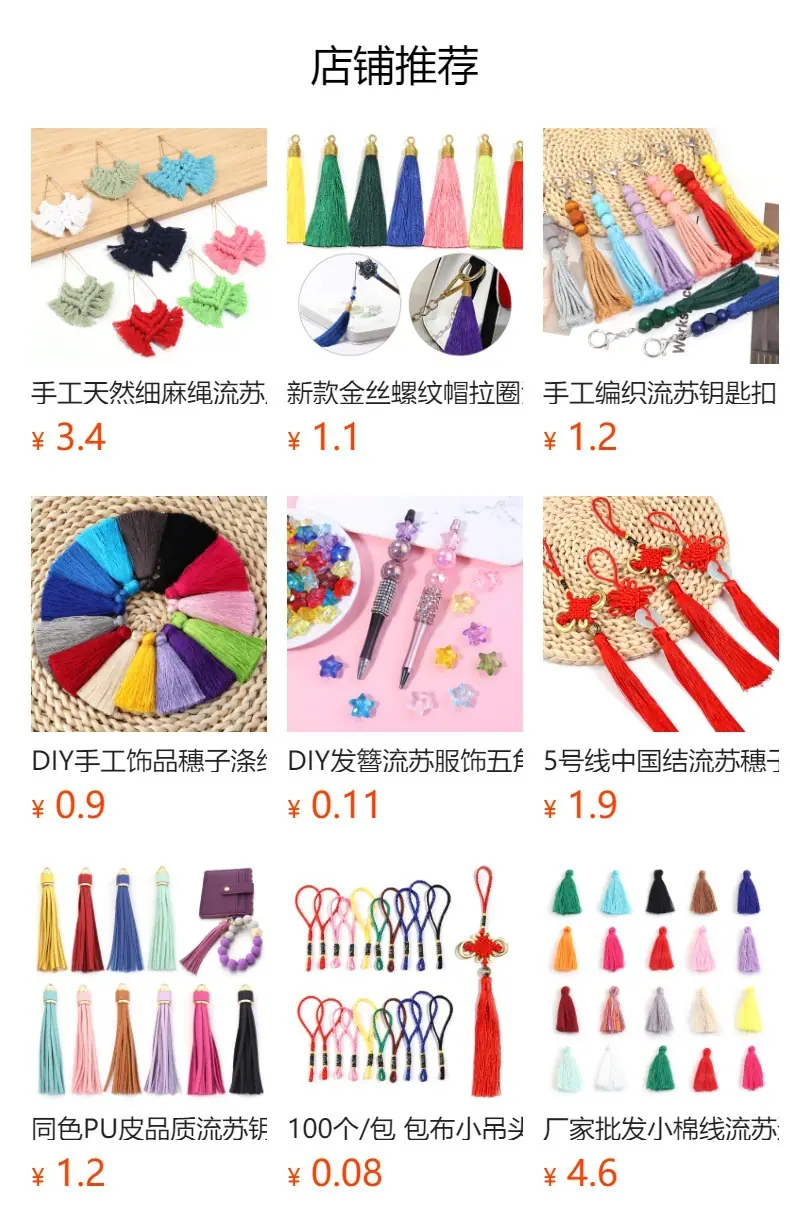Viewport: 790px width, 1232px height.
Task: Open the DIY手工饰品穗子 product card
Action: tap(149, 660)
